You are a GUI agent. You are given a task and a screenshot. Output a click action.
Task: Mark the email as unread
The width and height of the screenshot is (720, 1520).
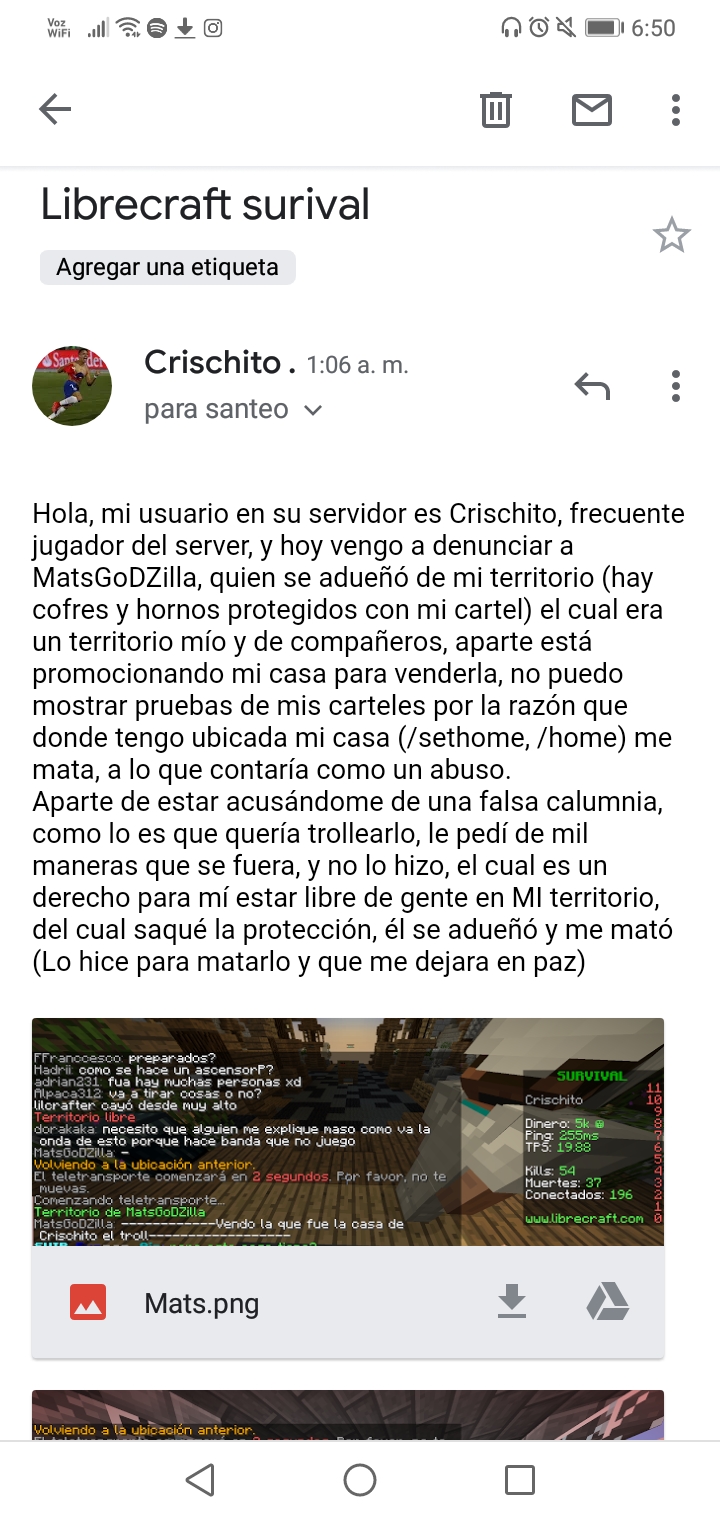[x=592, y=110]
